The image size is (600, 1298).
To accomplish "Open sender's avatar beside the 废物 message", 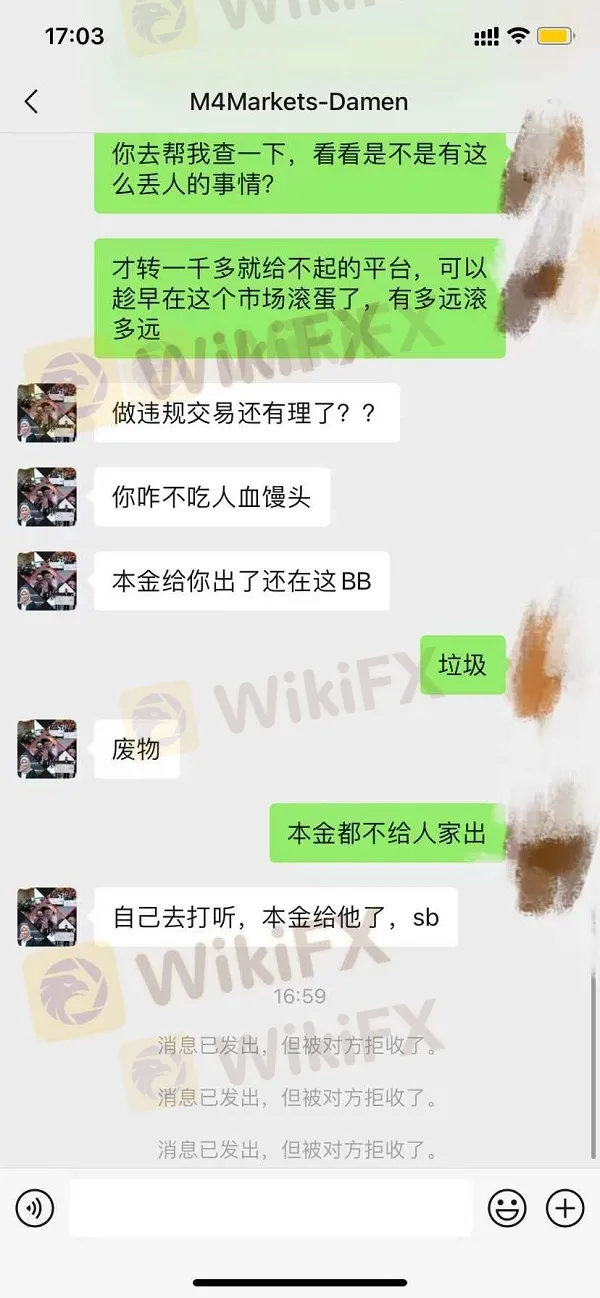I will [47, 749].
